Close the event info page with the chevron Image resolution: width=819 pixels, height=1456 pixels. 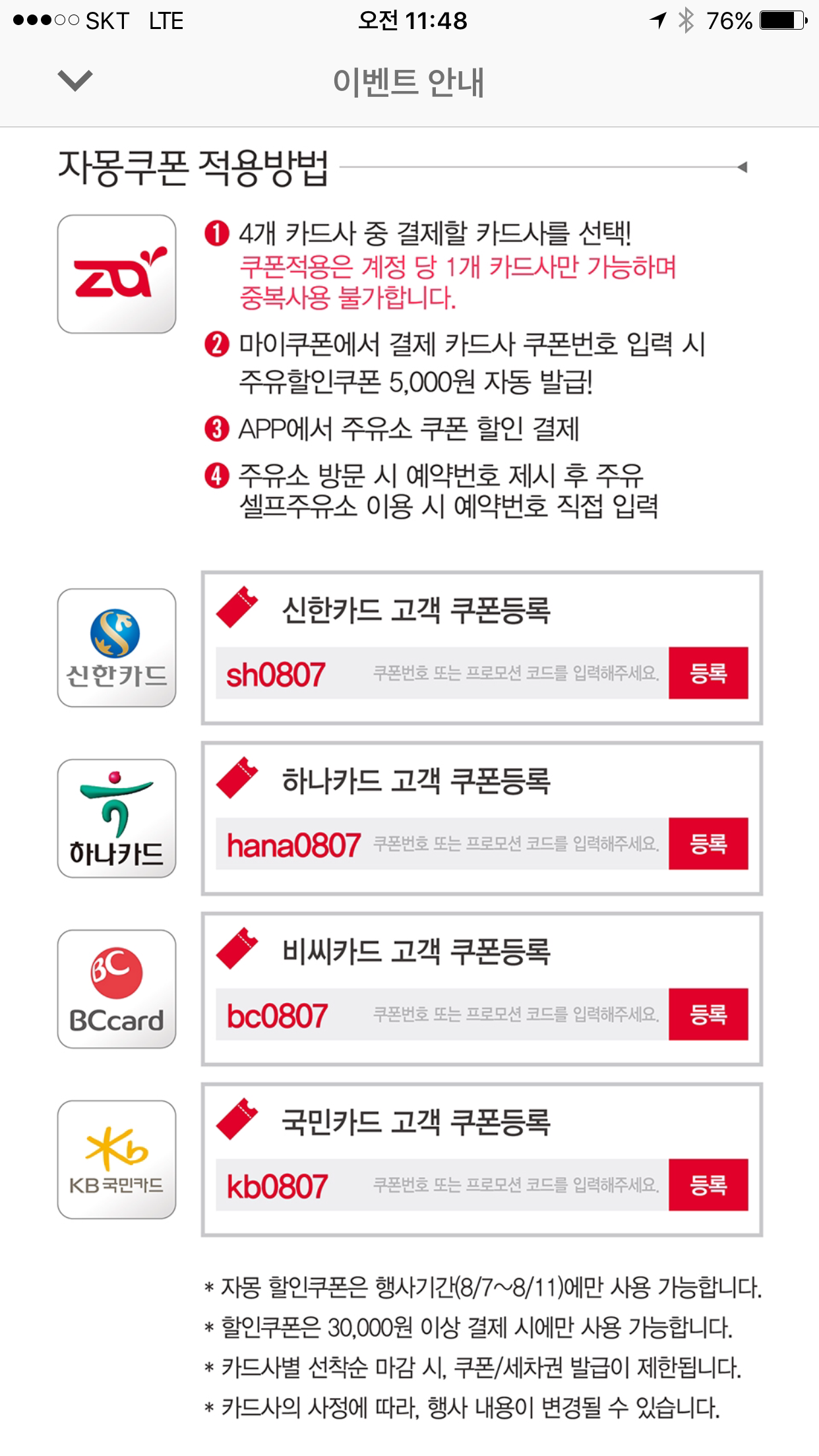pos(75,80)
